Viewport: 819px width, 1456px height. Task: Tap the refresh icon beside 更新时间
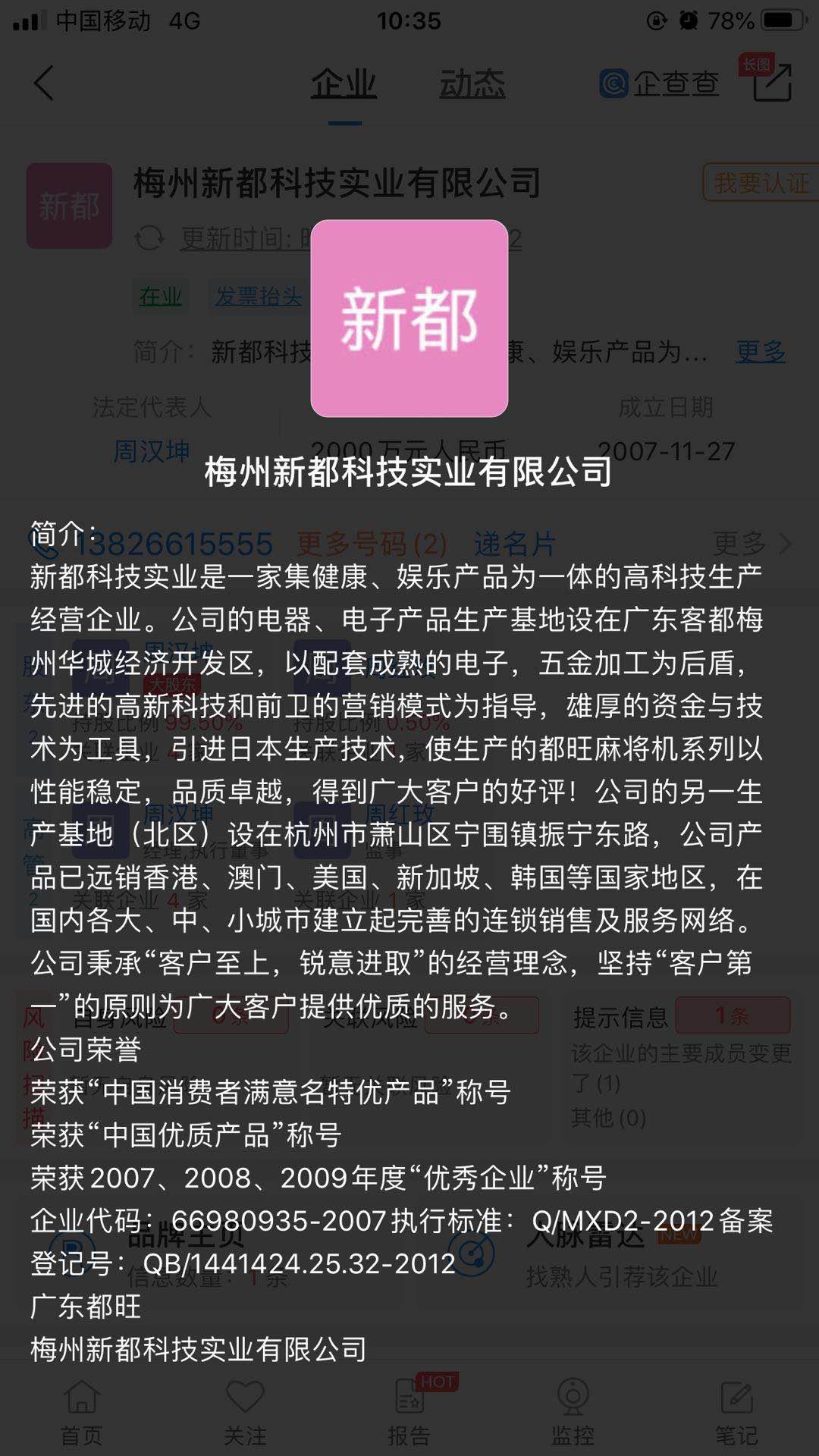(x=149, y=240)
